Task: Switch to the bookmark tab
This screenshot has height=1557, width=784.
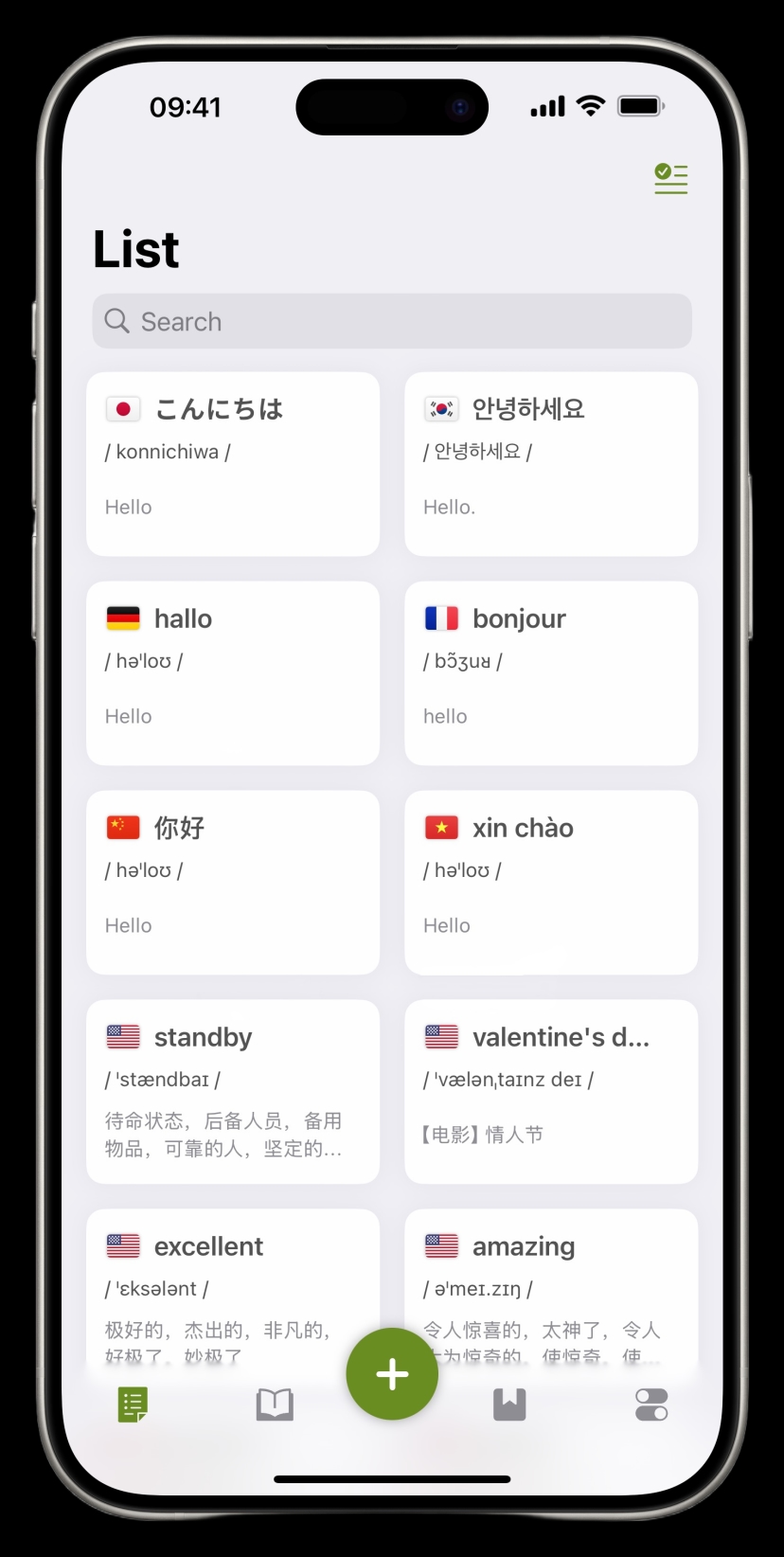Action: tap(509, 1405)
